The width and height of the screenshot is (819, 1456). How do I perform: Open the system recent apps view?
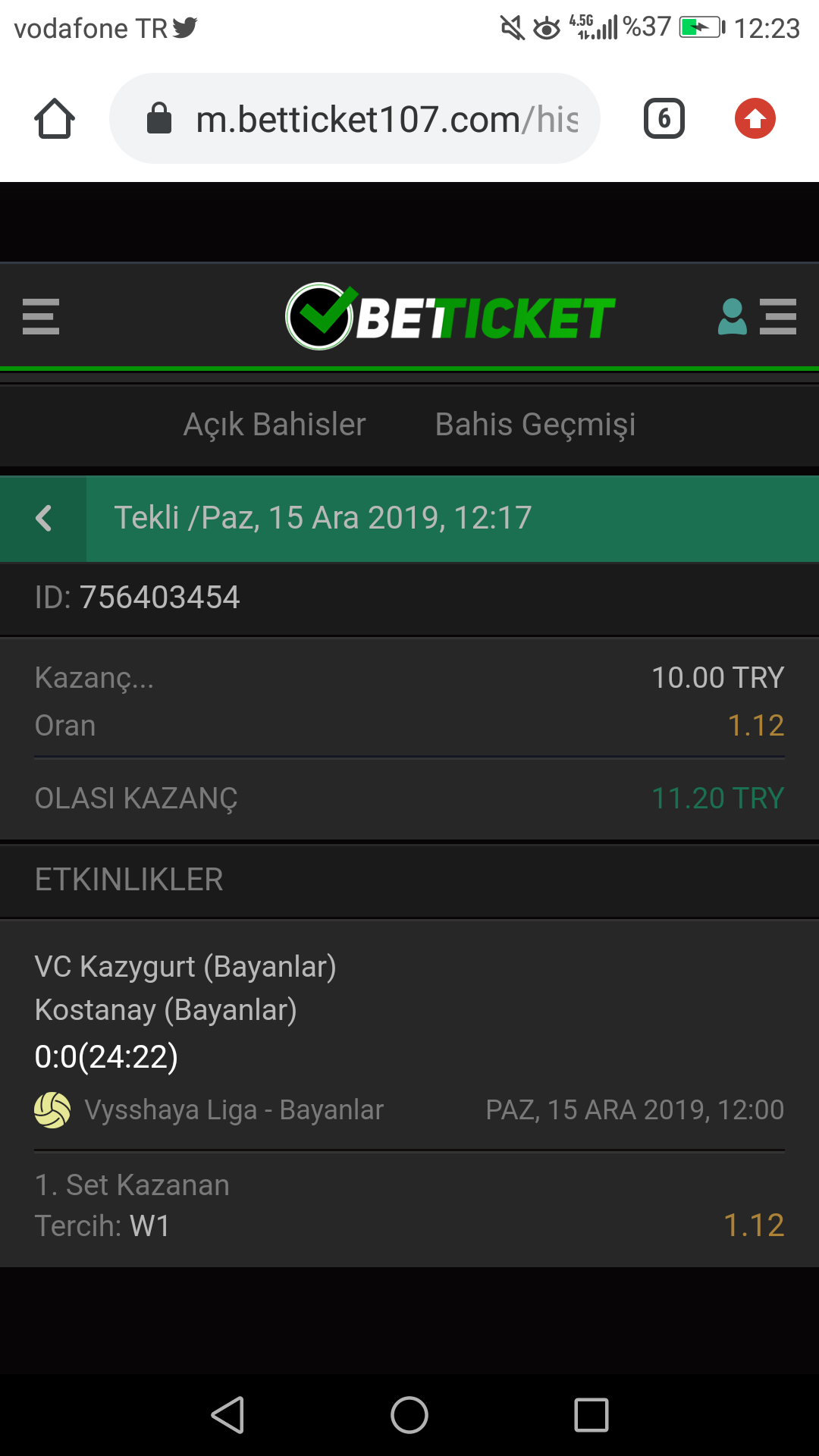coord(591,1415)
